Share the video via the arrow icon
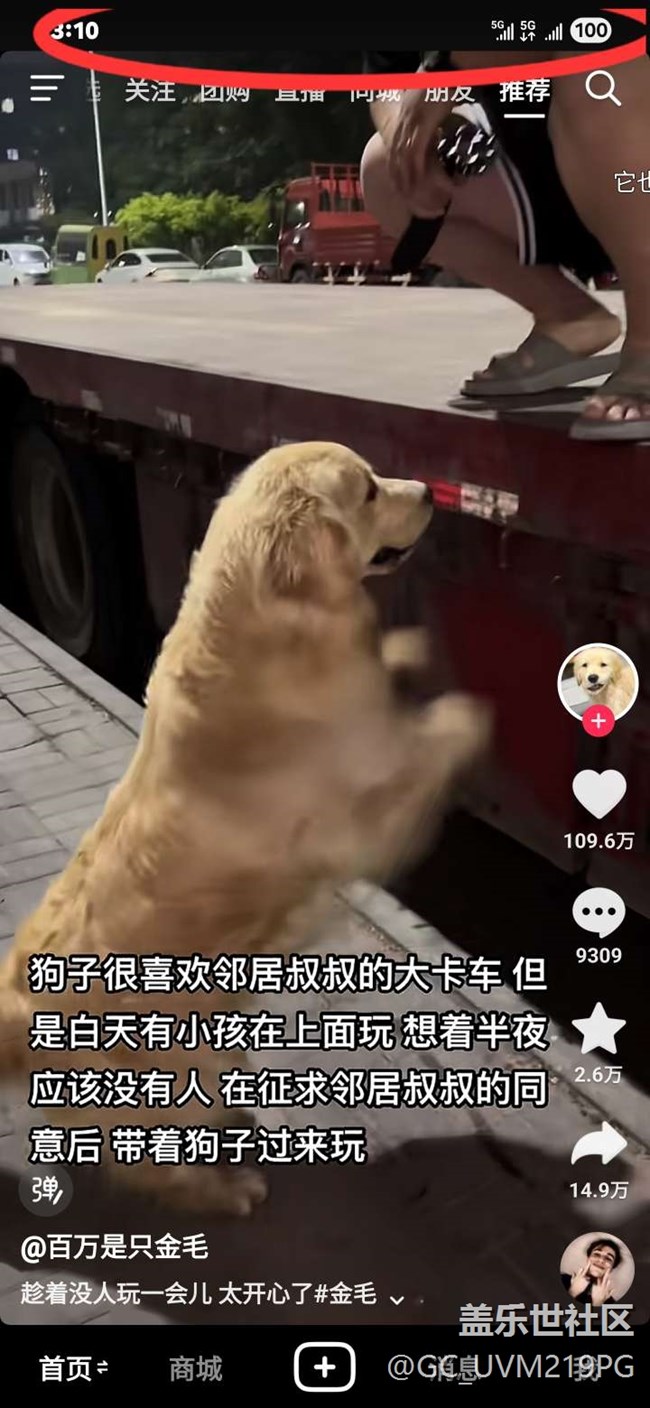Screen dimensions: 650x1408 (x=598, y=1146)
